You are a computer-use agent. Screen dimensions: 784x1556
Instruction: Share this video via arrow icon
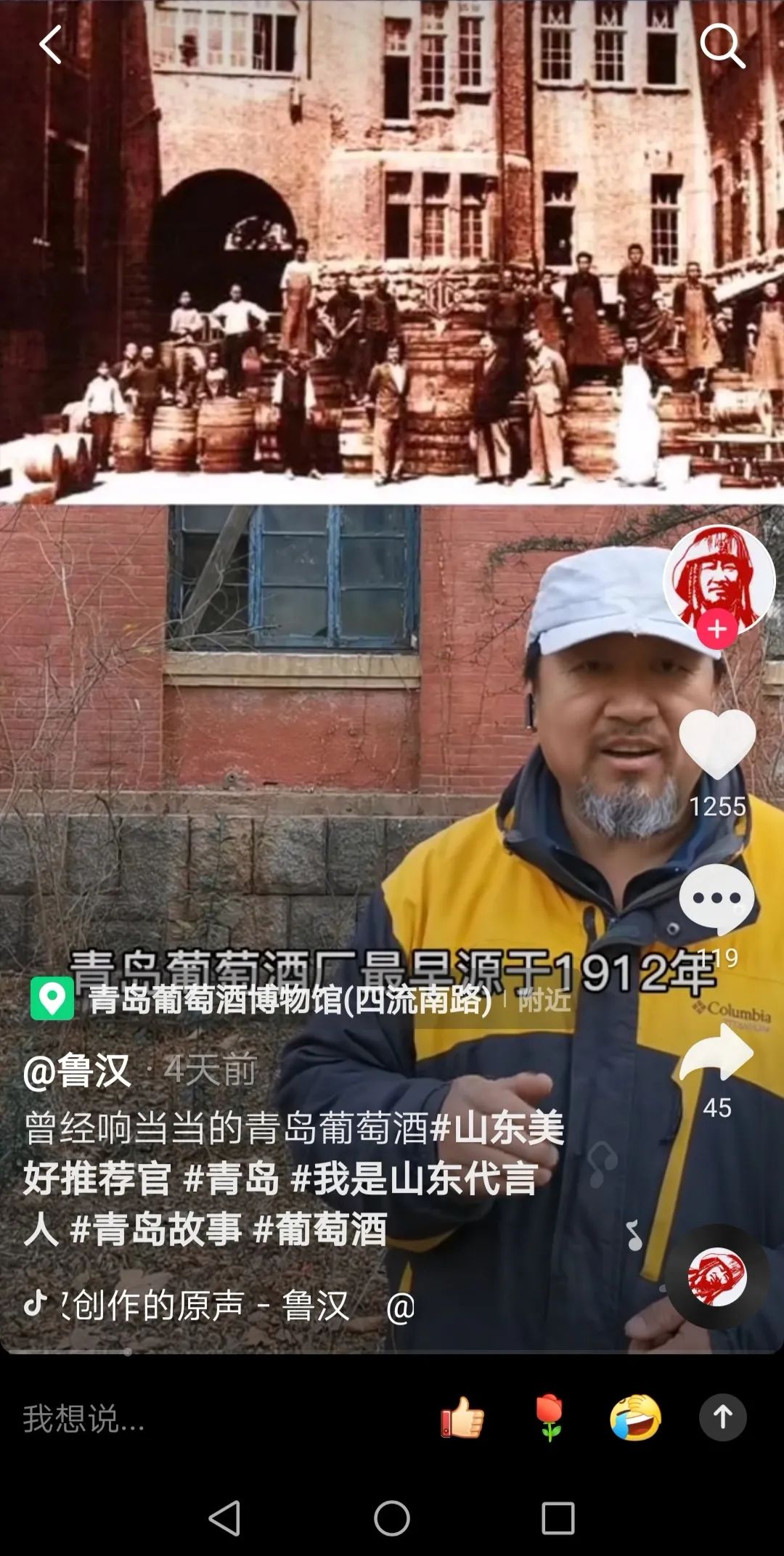(717, 1053)
